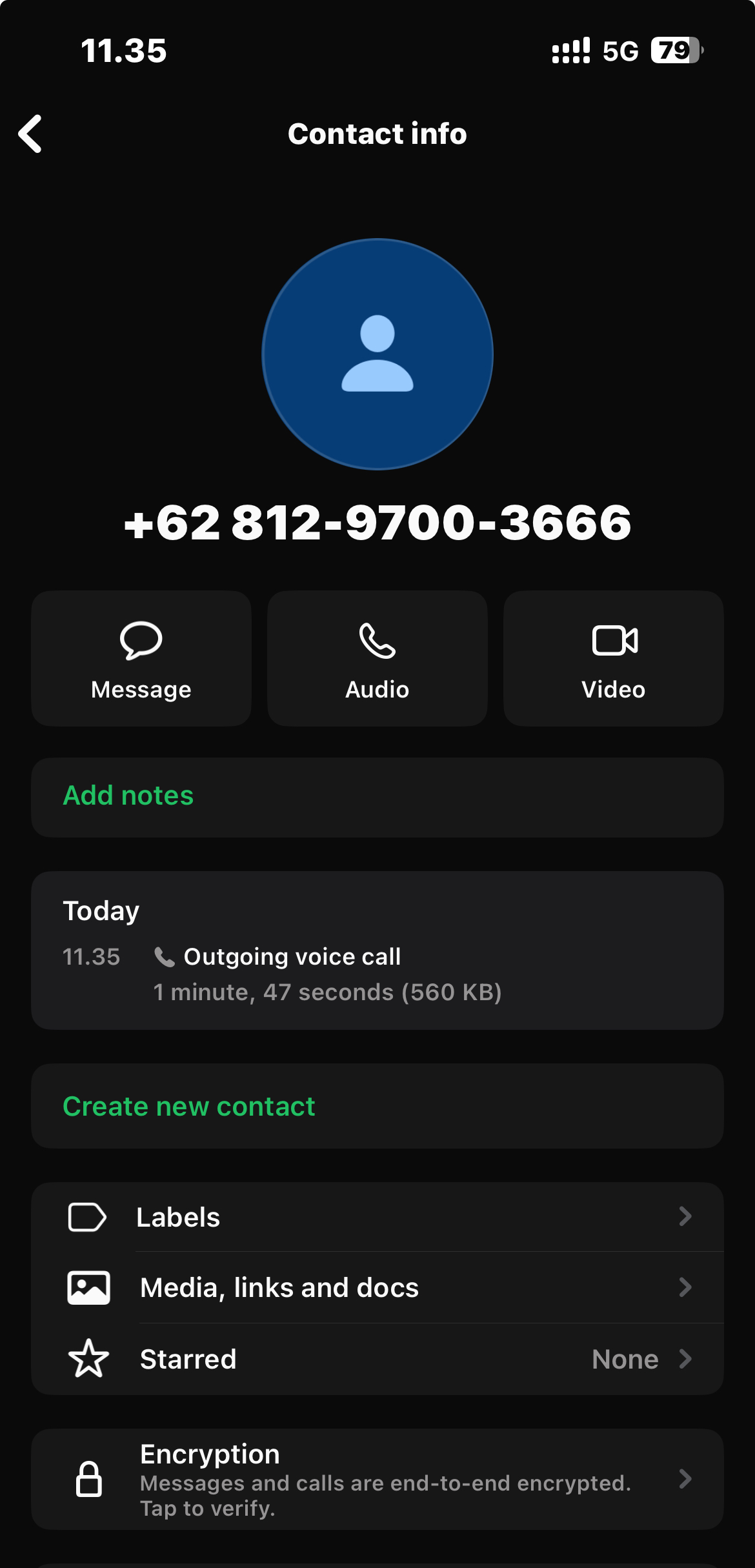Open Media, links and docs
755x1568 pixels.
pos(377,1288)
